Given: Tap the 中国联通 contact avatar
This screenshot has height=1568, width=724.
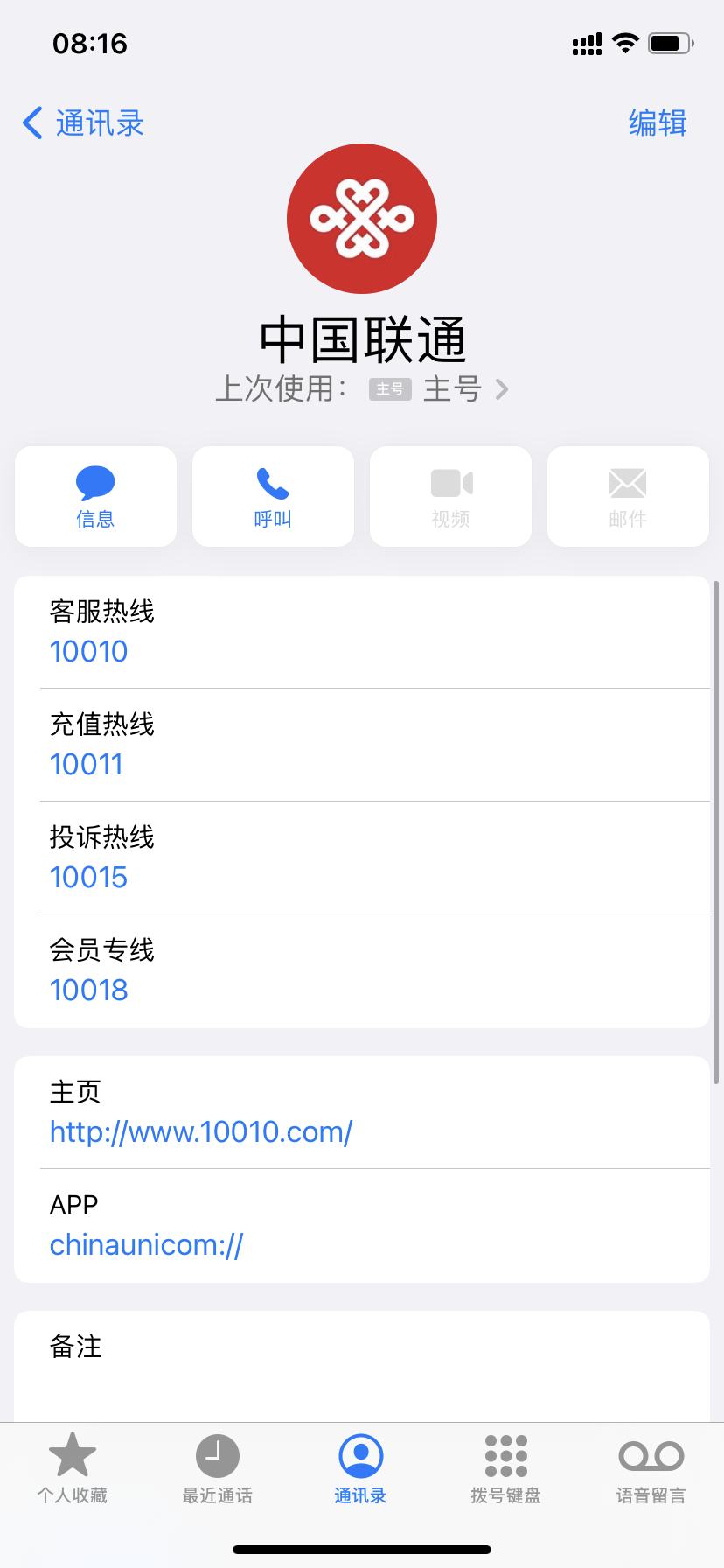Looking at the screenshot, I should [362, 218].
